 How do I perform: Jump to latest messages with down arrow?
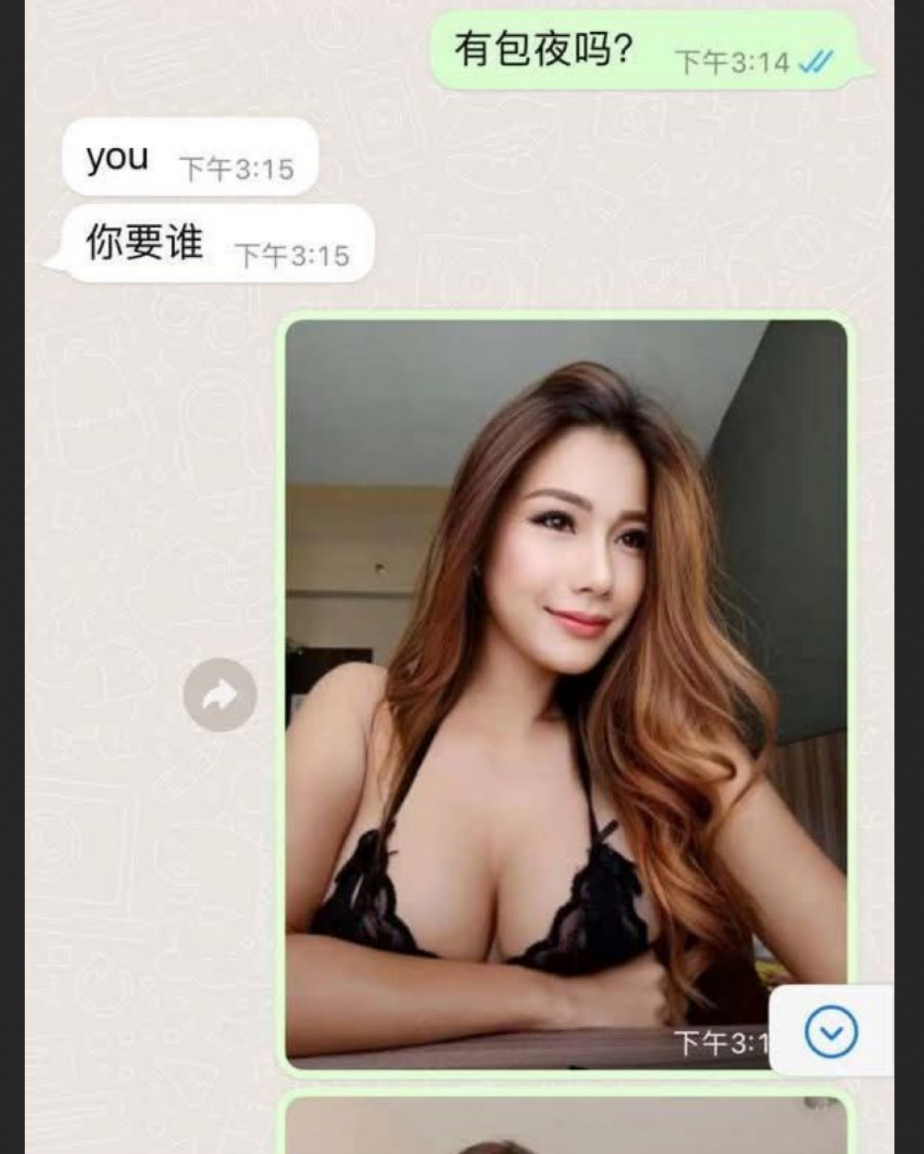click(x=831, y=1031)
